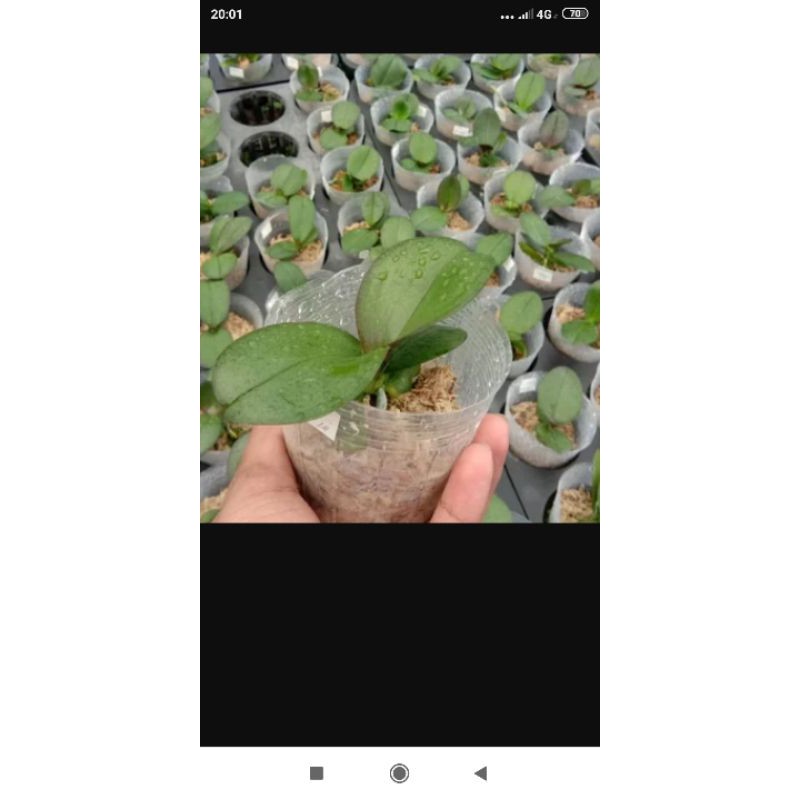The width and height of the screenshot is (800, 800).
Task: Go to home via circle button
Action: coord(399,773)
